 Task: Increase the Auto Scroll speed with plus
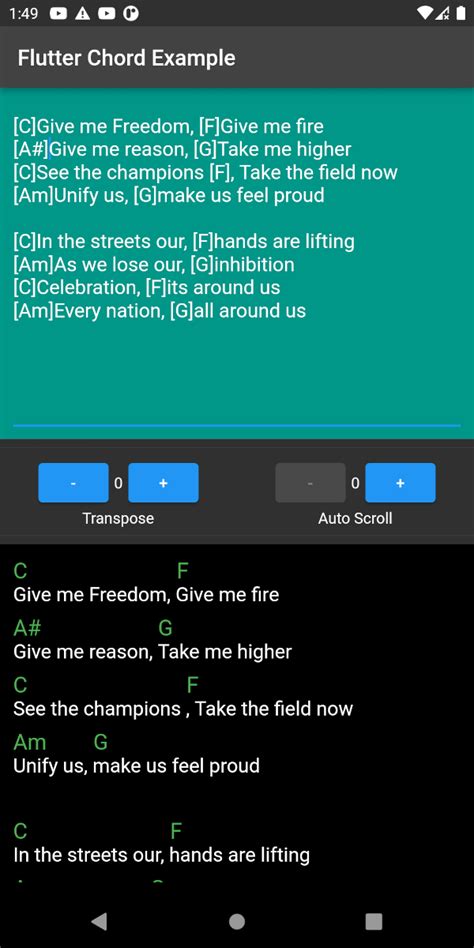pos(400,482)
